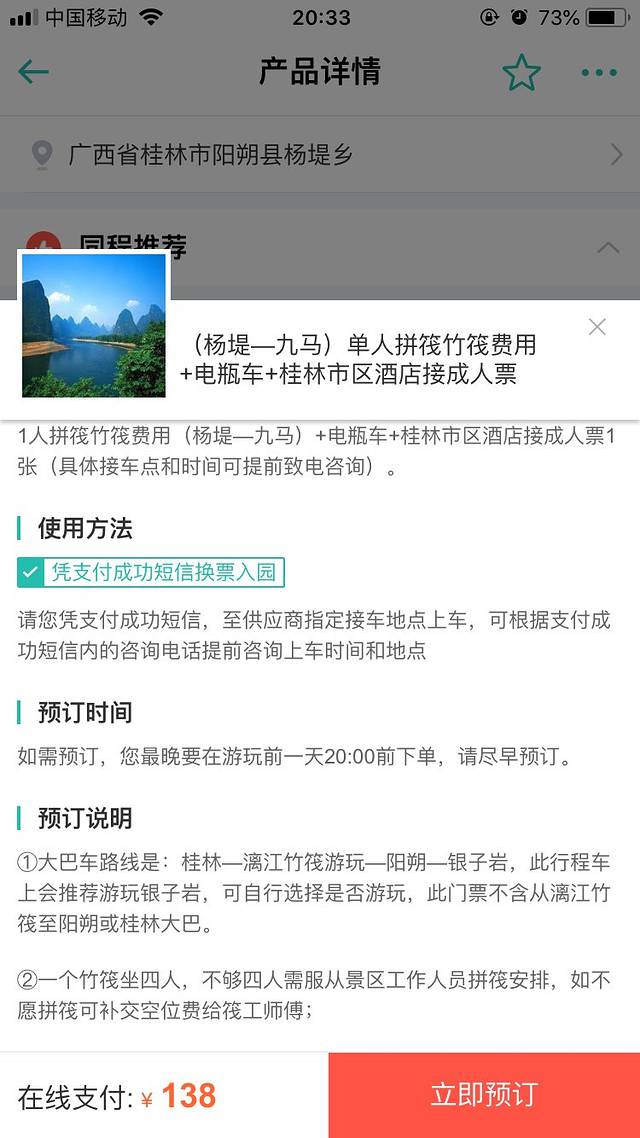Close the product detail popup
The image size is (640, 1138).
click(x=597, y=327)
